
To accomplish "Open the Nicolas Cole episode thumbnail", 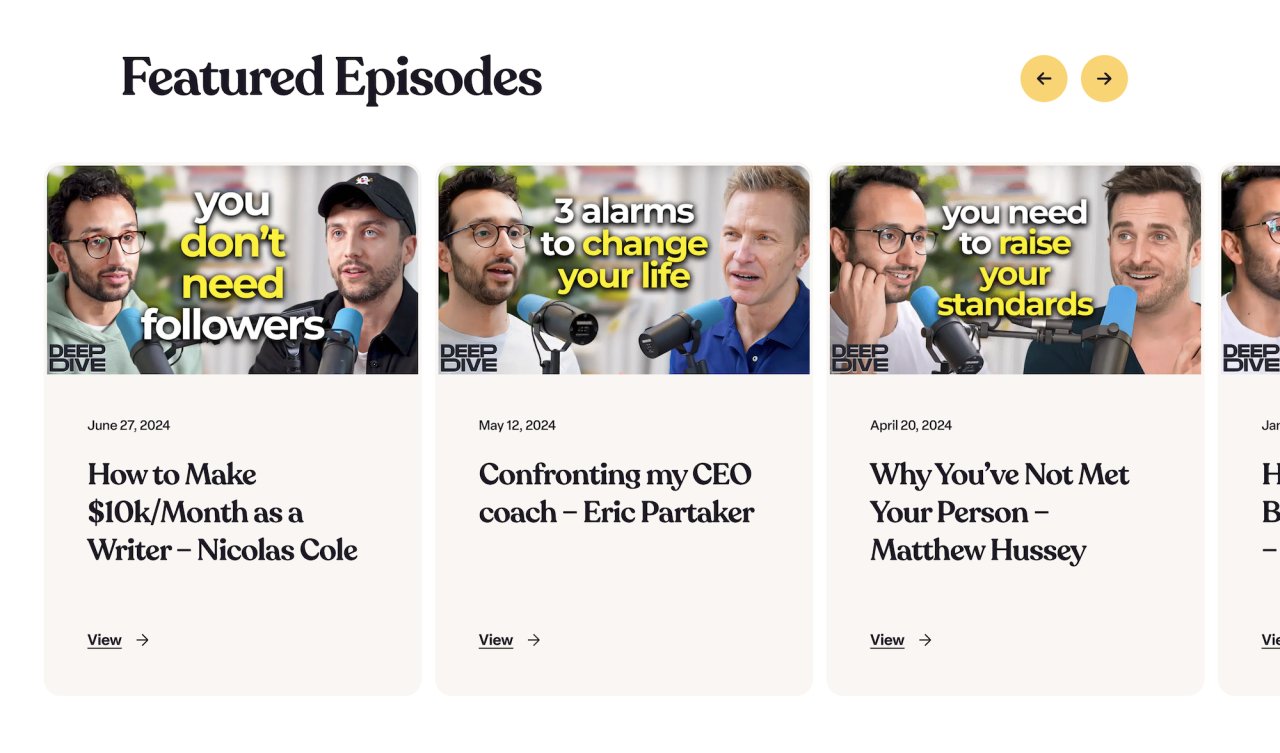I will (232, 270).
